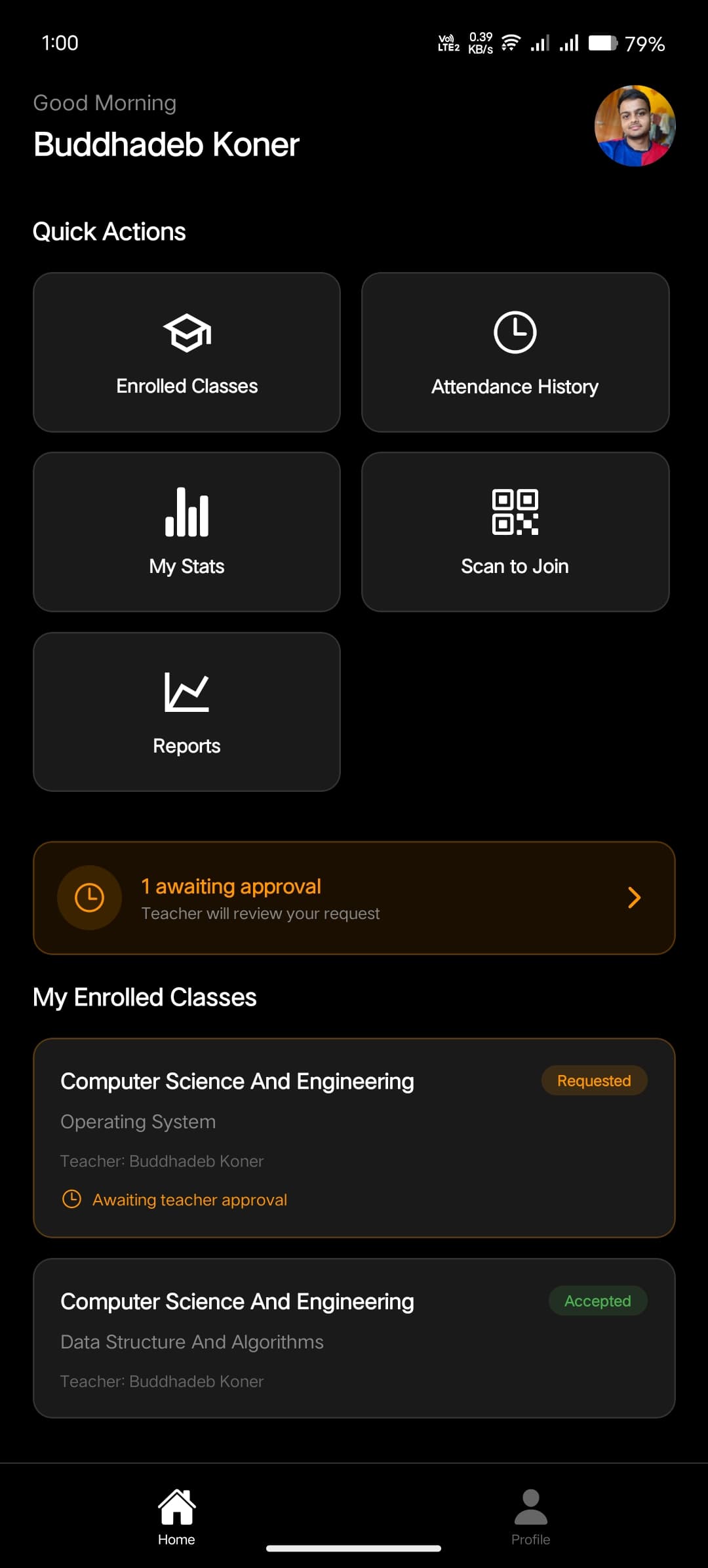The width and height of the screenshot is (708, 1568).
Task: Switch to the Profile tab
Action: pyautogui.click(x=530, y=1517)
